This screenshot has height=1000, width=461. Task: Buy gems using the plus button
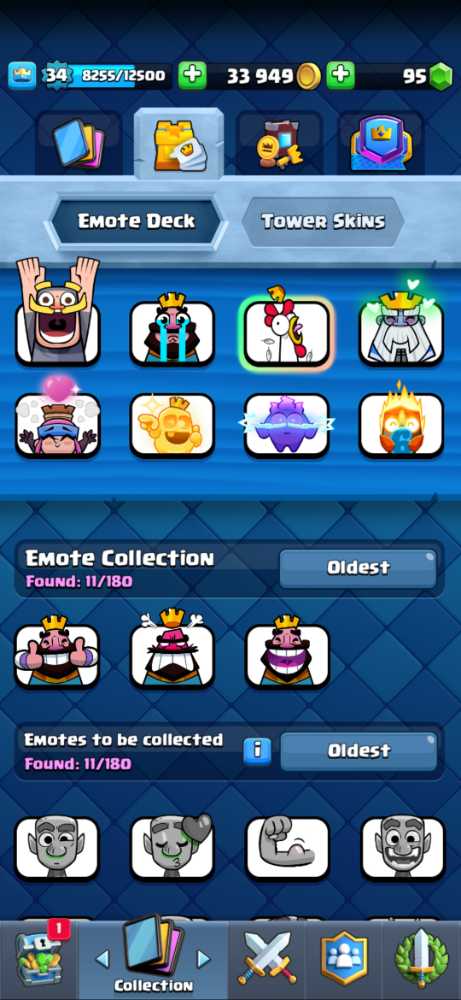tap(340, 76)
